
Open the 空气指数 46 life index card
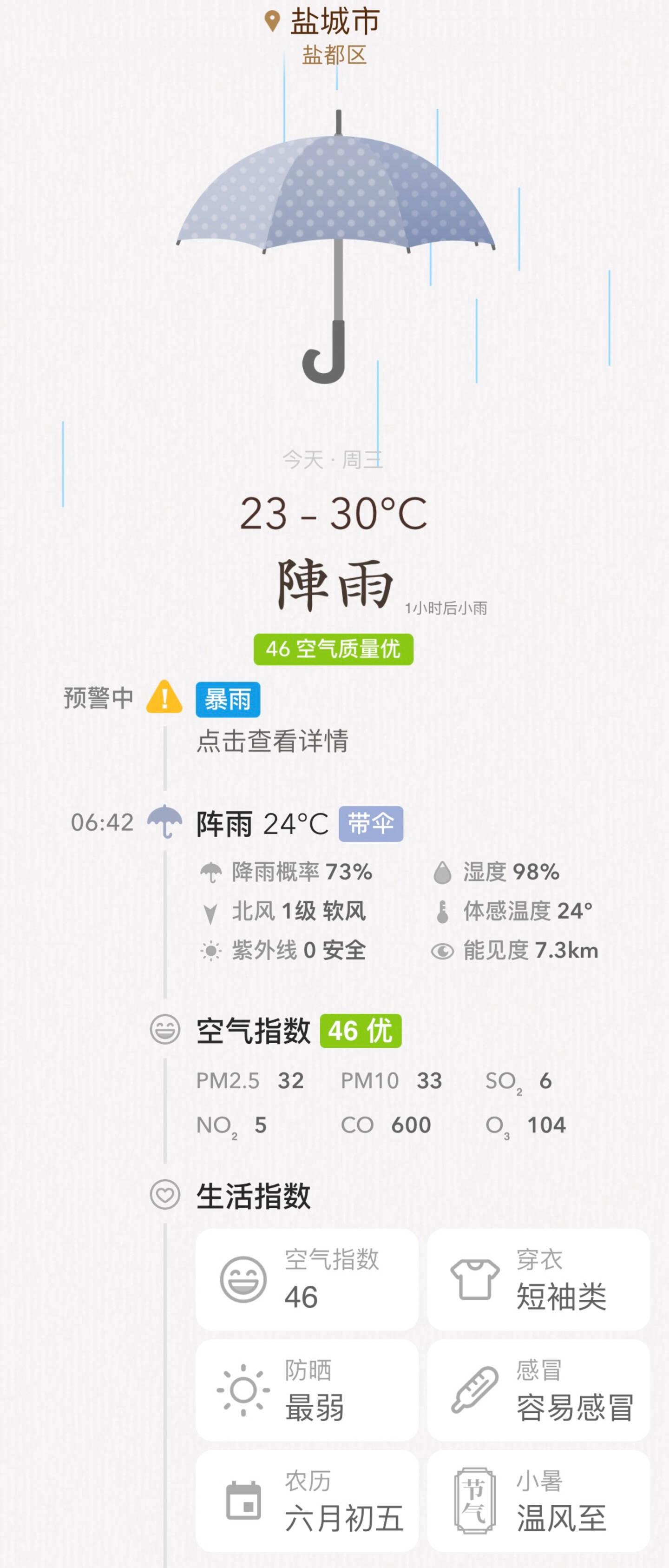307,1279
